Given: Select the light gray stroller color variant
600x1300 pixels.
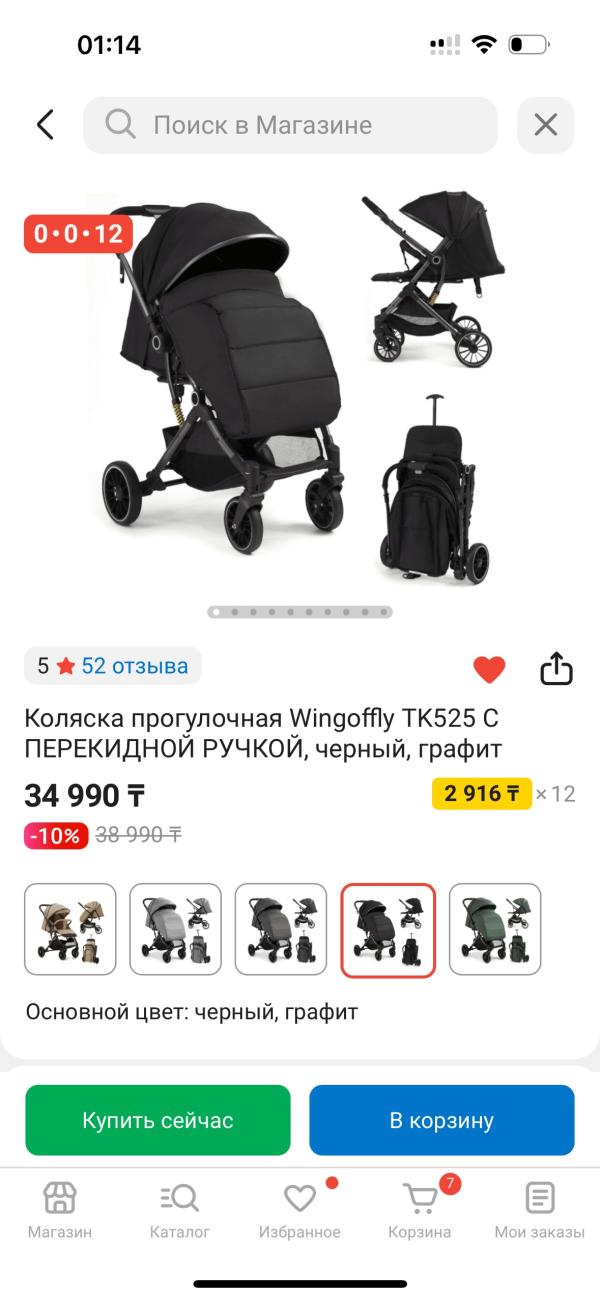Looking at the screenshot, I should [x=175, y=929].
